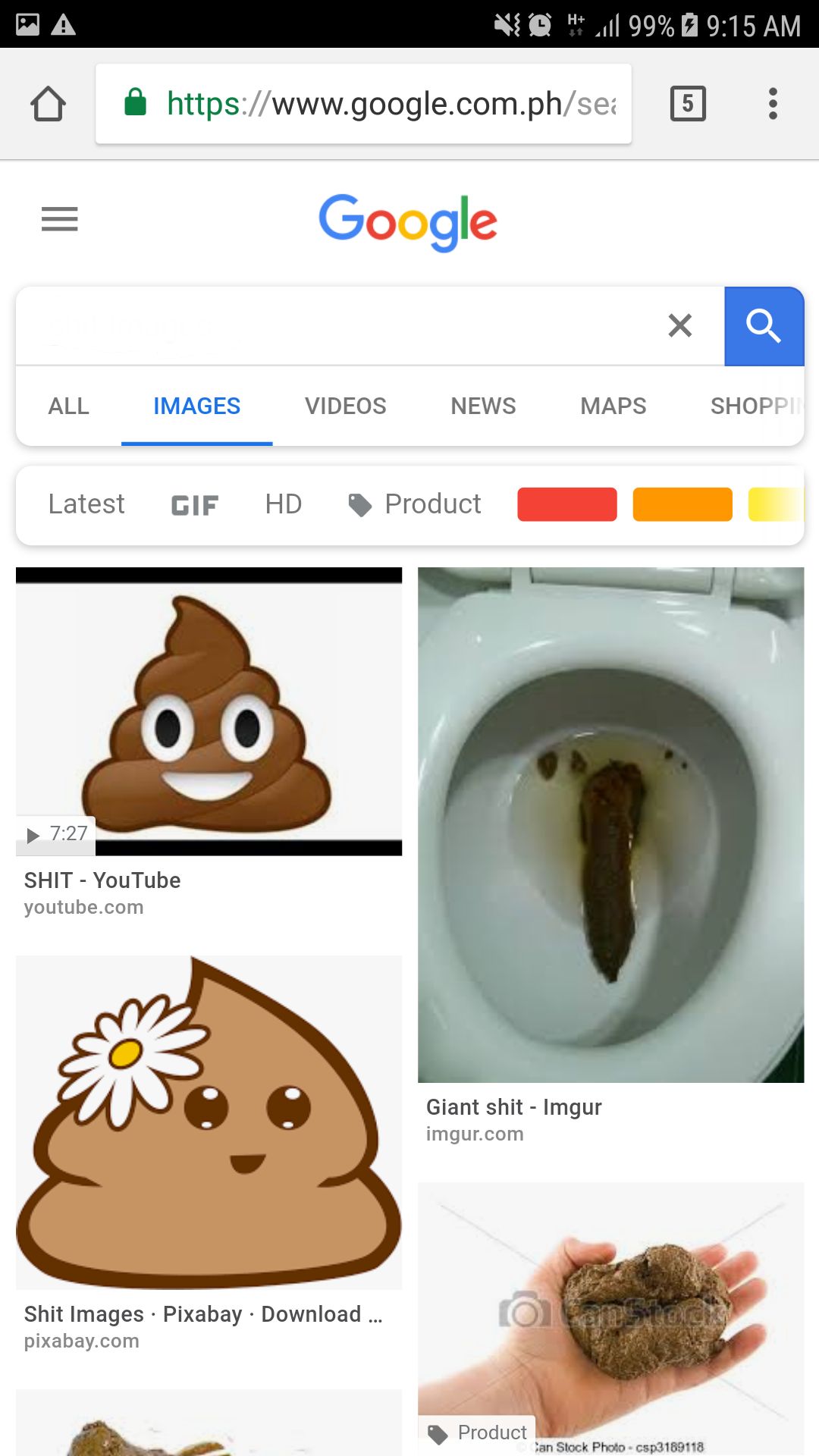The image size is (819, 1456).
Task: Select the Product filter chip
Action: (x=416, y=504)
